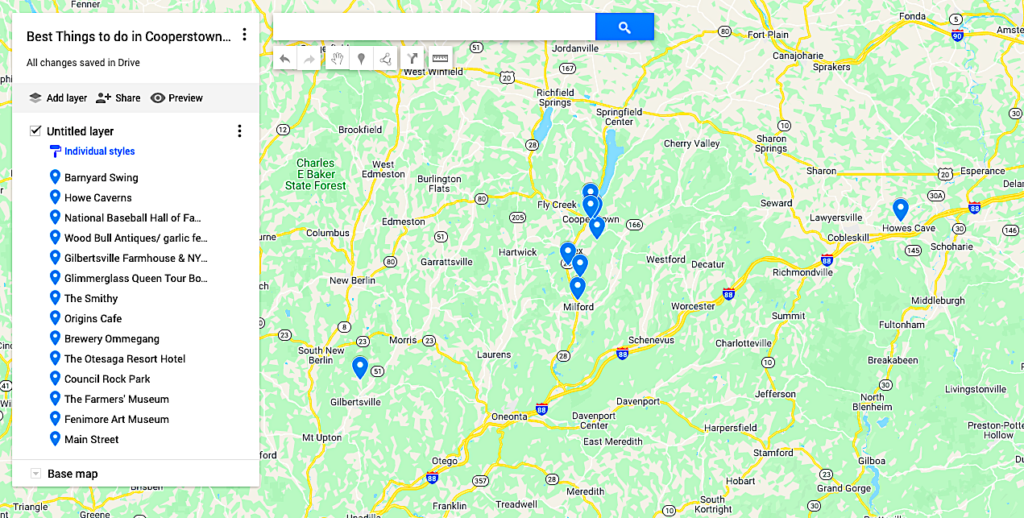Click the blue search button
This screenshot has height=518, width=1024.
tap(624, 27)
